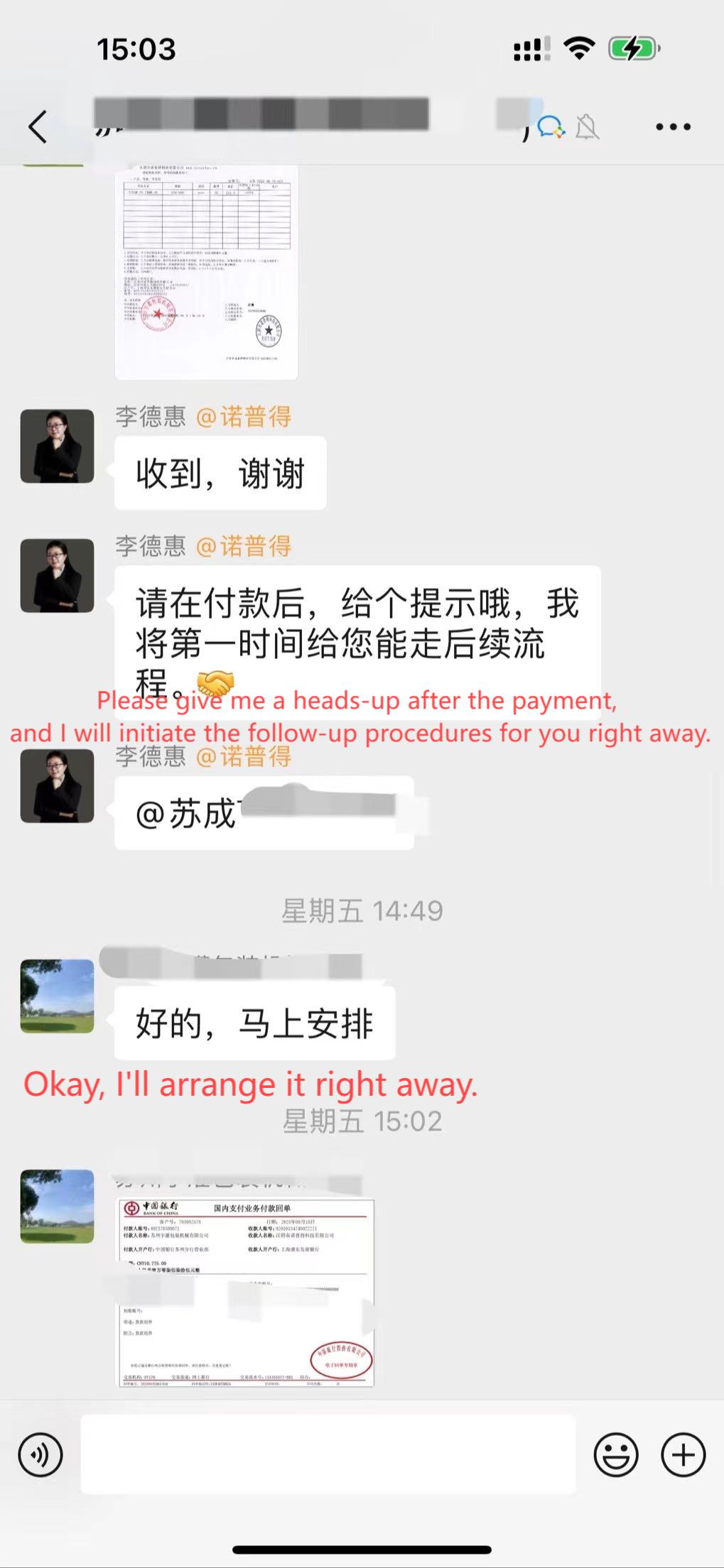View the Bank of China payment receipt image
The height and width of the screenshot is (1568, 724).
(246, 1292)
